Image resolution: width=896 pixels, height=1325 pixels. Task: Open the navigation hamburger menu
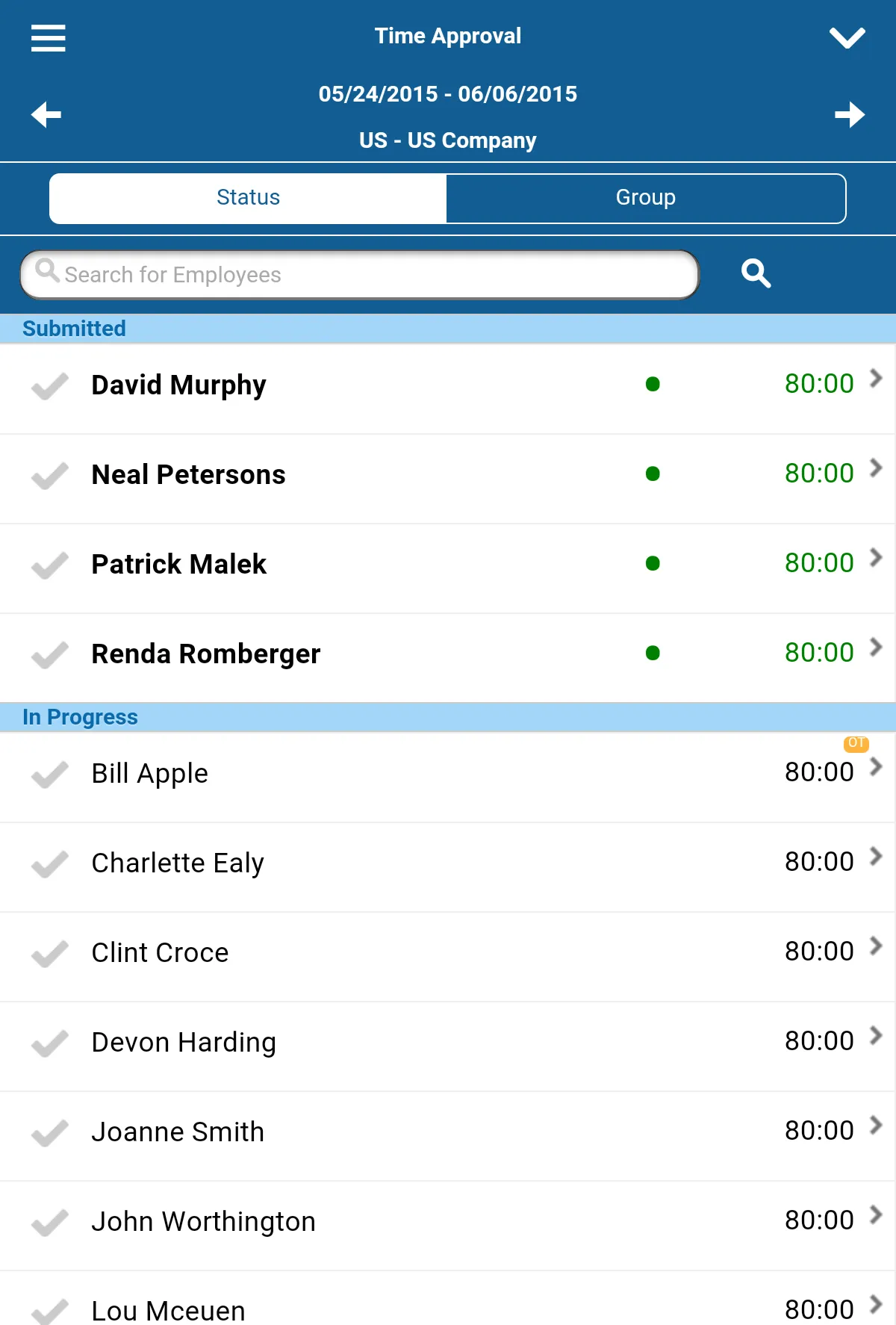pyautogui.click(x=48, y=37)
